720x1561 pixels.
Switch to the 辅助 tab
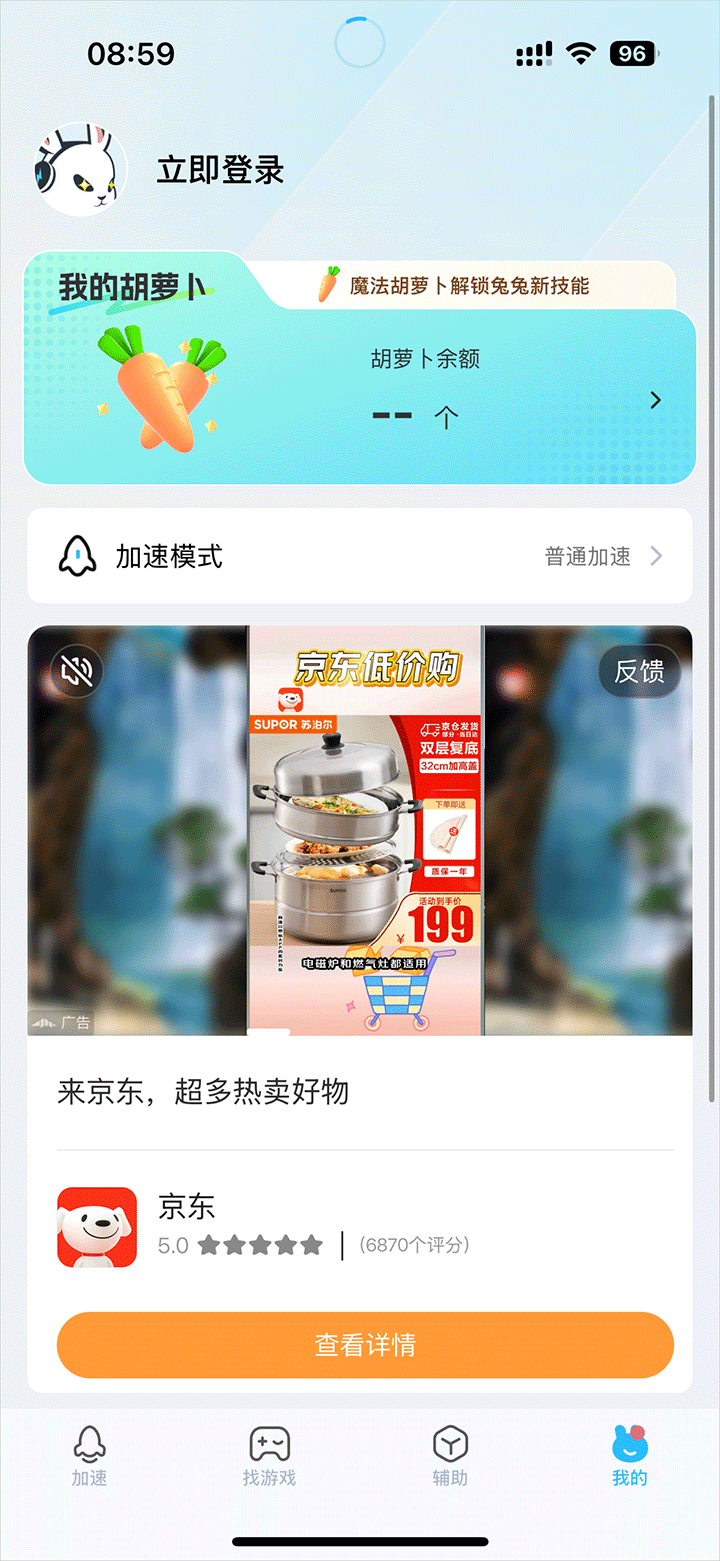click(x=450, y=1457)
